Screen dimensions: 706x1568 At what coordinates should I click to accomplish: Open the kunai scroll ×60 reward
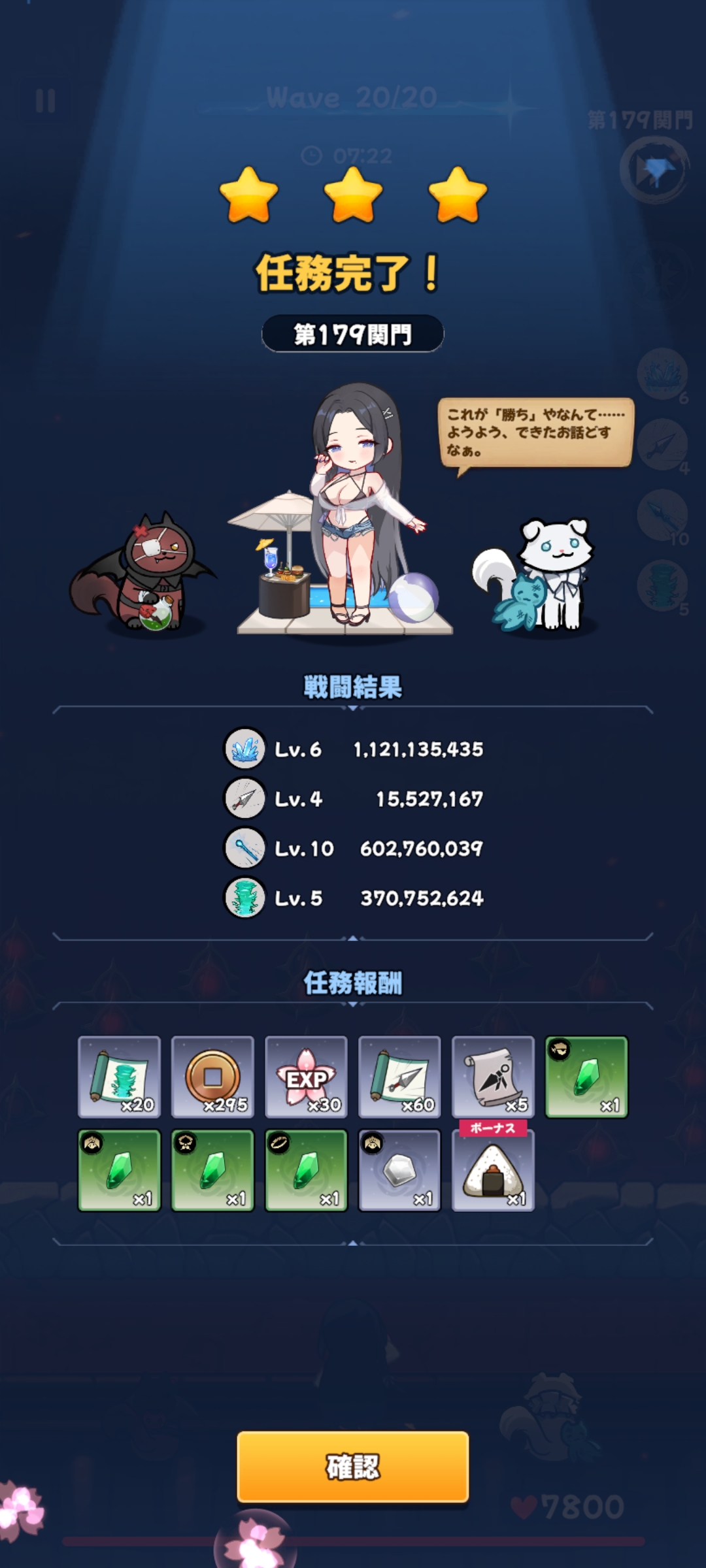coord(399,1077)
